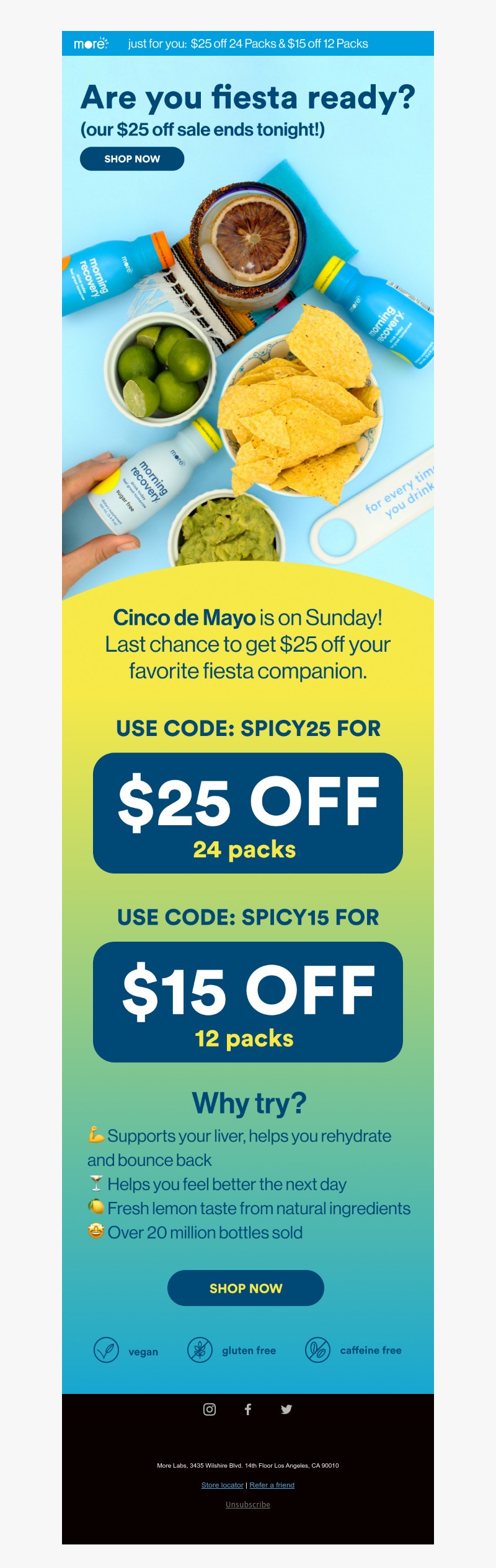Open the Instagram icon link
This screenshot has width=496, height=1568.
(x=210, y=1409)
